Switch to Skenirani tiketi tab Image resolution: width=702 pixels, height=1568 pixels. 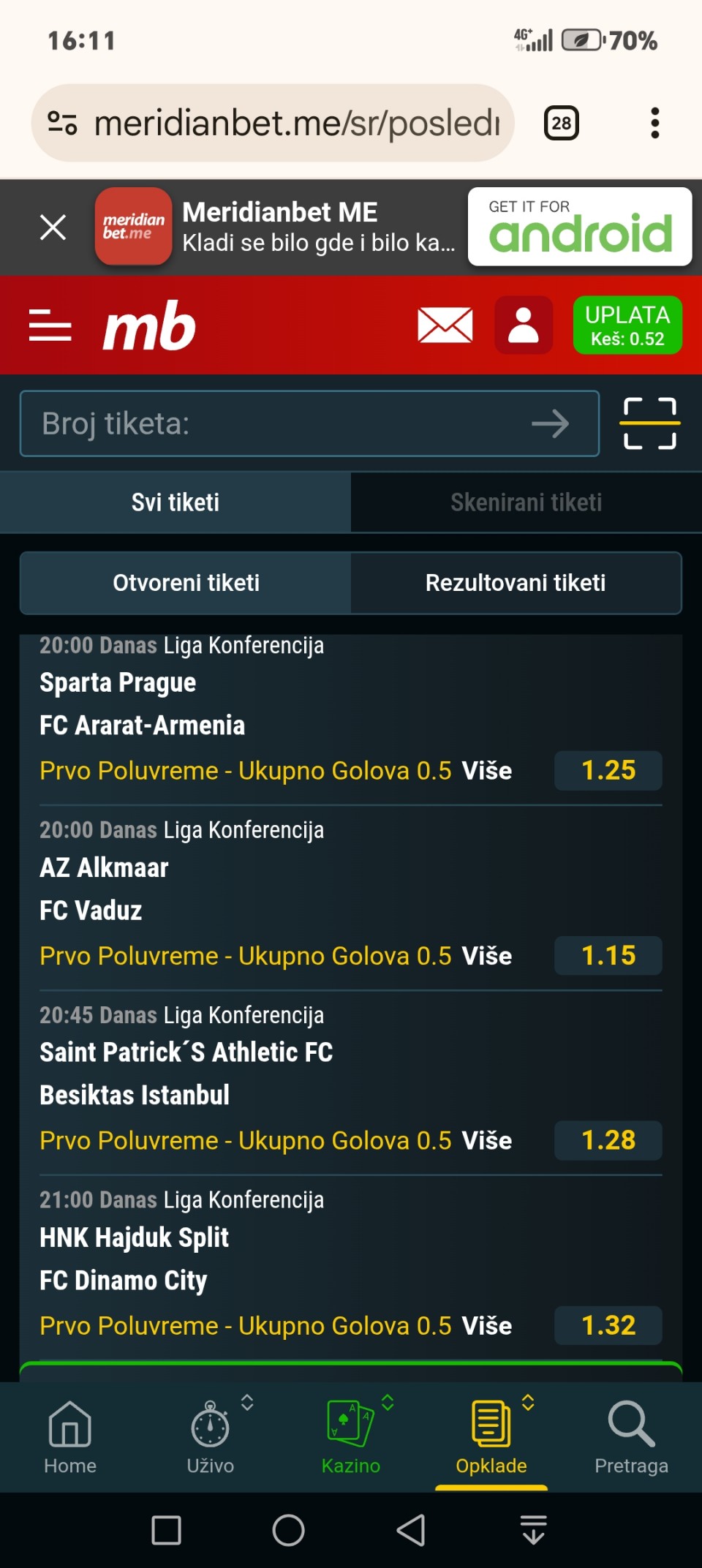click(526, 502)
